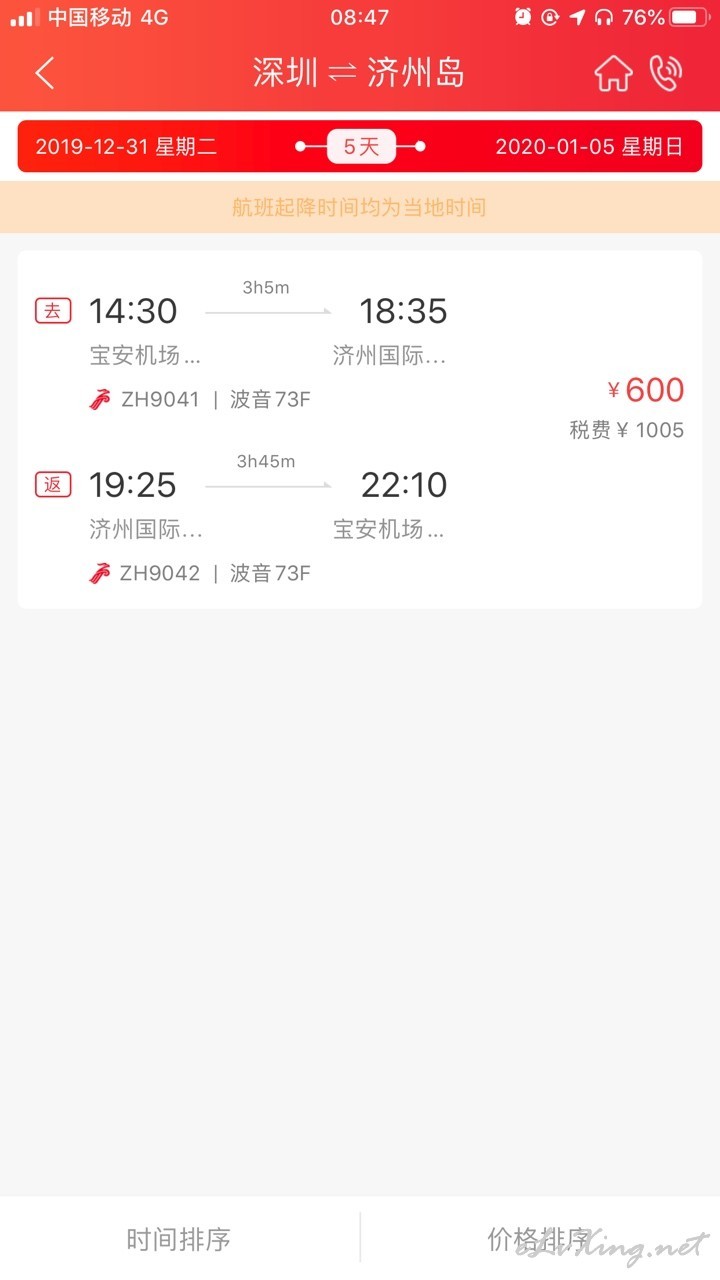
Task: Open the ZH9041 round-trip flight card
Action: [x=360, y=429]
